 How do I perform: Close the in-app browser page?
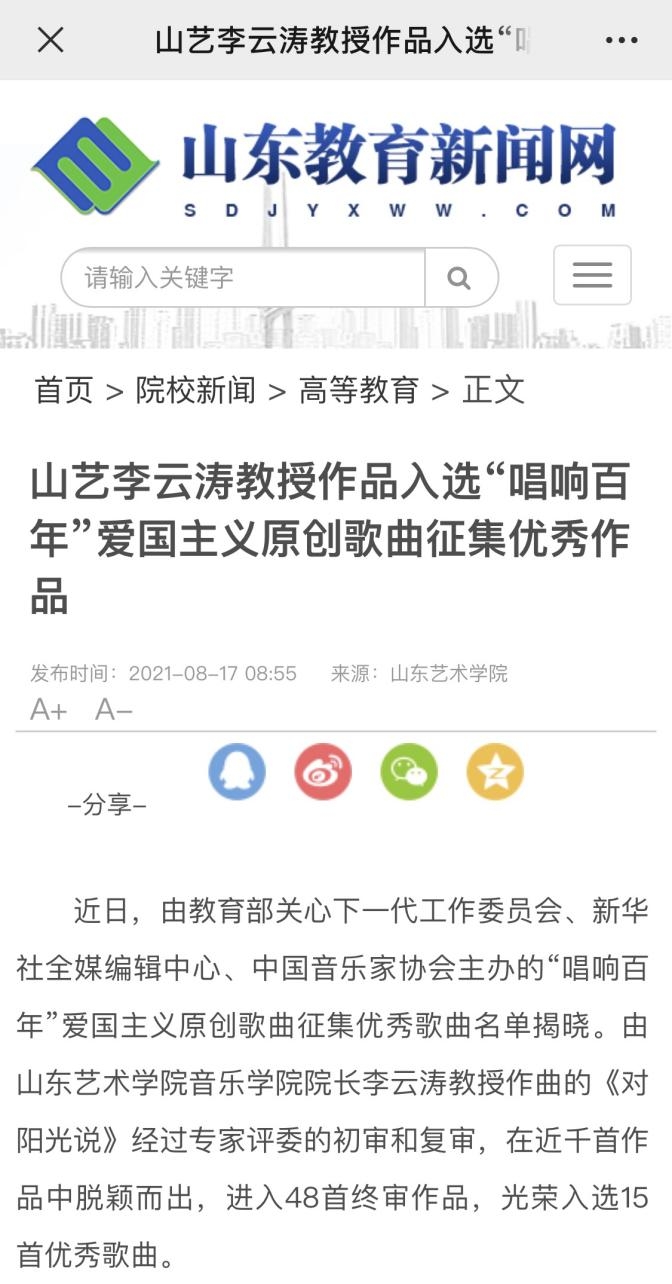pyautogui.click(x=50, y=40)
